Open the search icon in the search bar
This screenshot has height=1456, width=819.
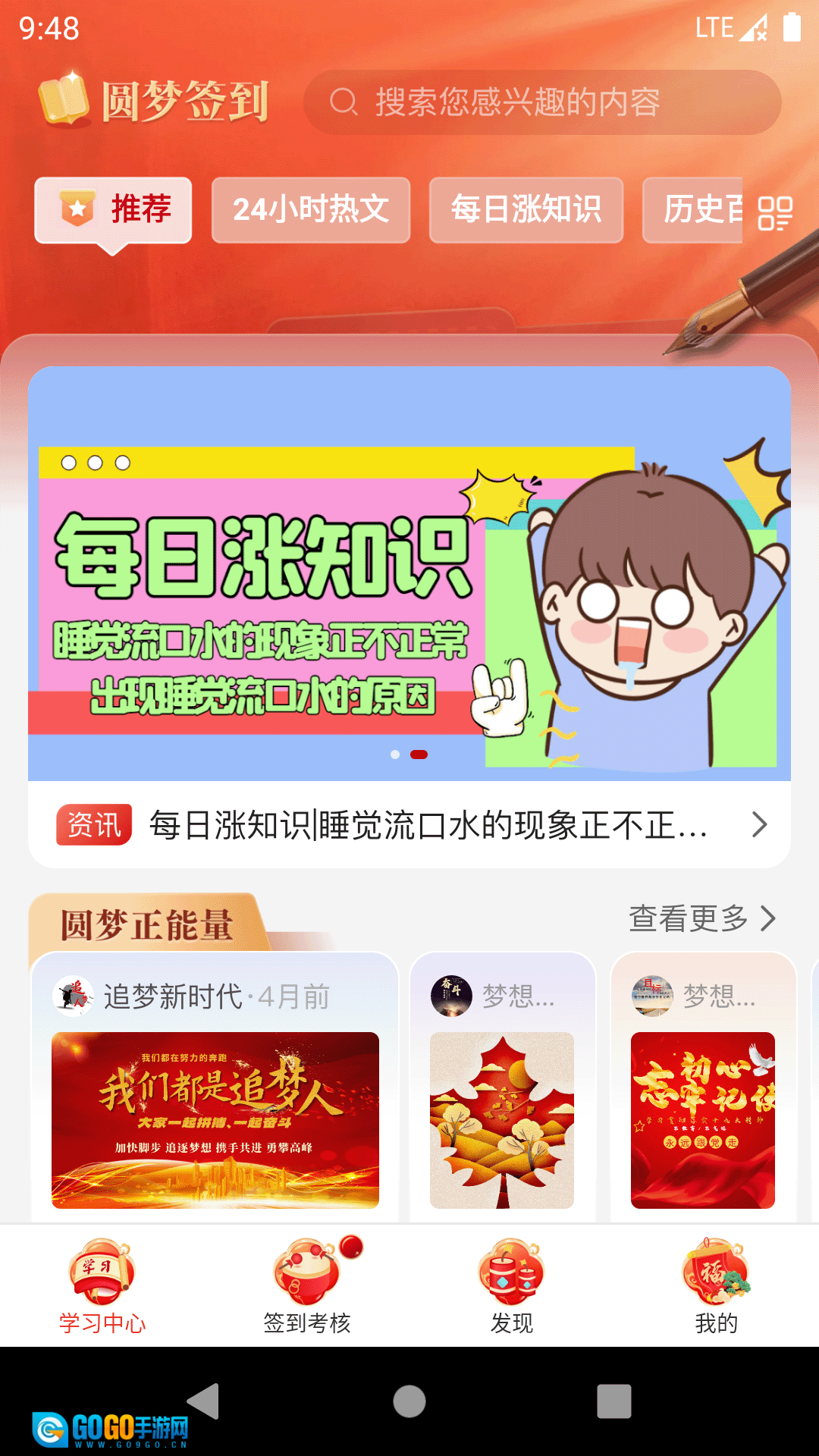click(344, 99)
